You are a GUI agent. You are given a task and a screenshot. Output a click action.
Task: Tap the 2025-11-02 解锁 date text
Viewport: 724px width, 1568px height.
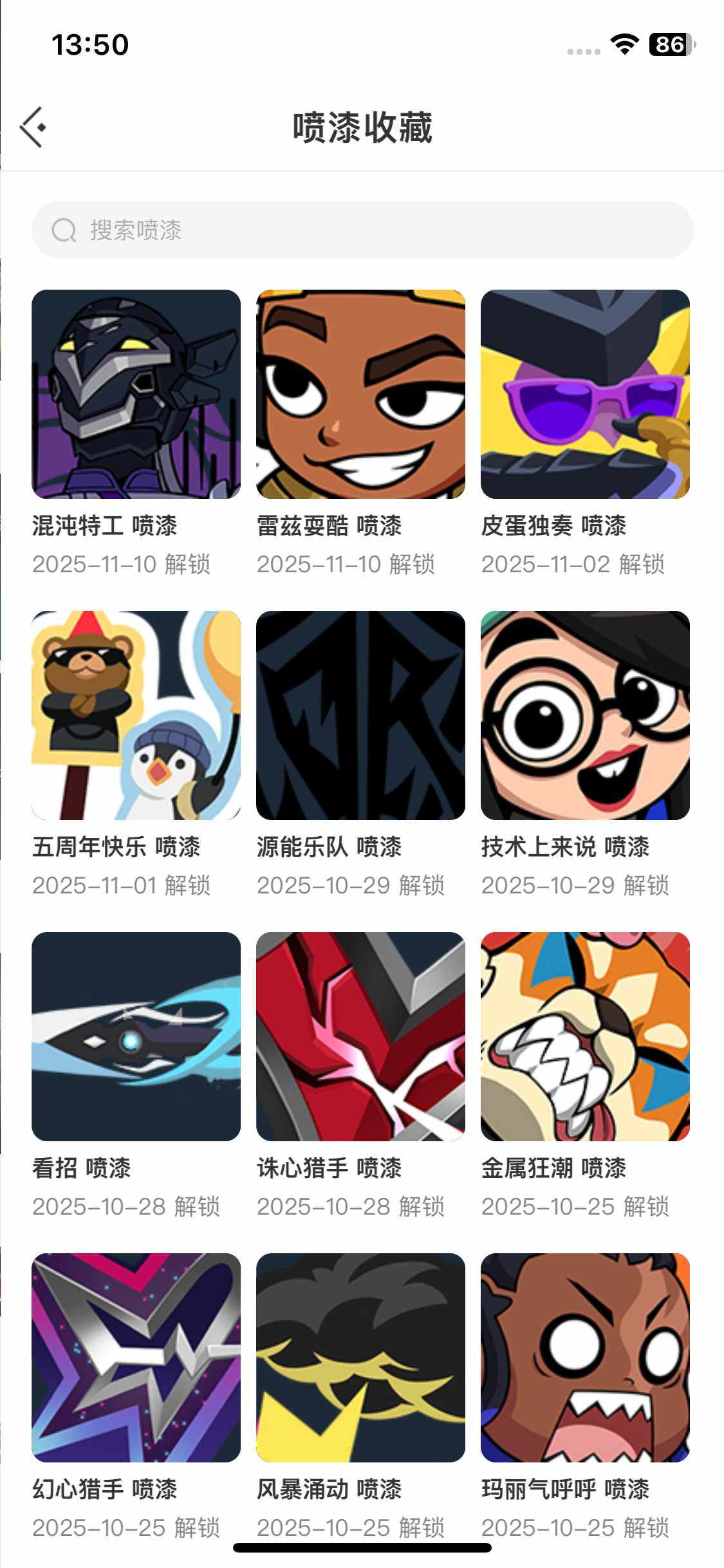pos(575,565)
